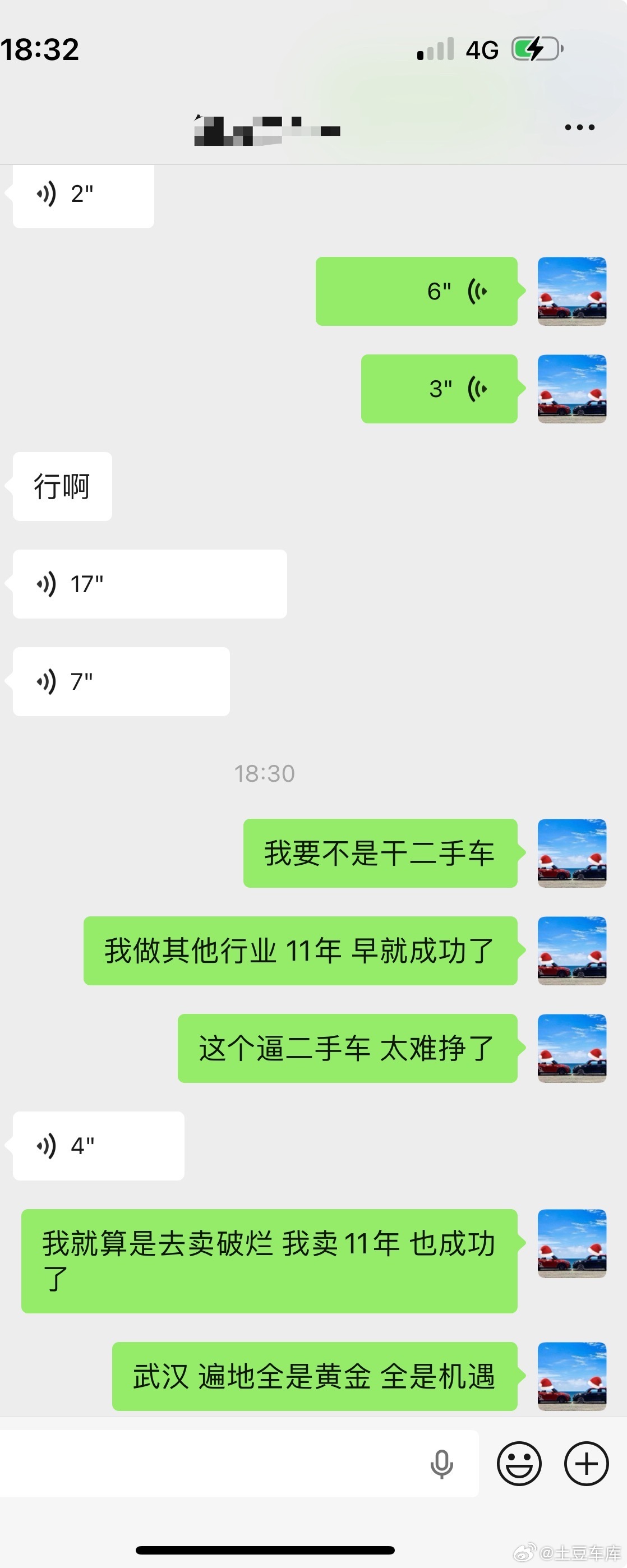Tap the 3-second sent voice bubble
The width and height of the screenshot is (627, 1568).
(439, 388)
